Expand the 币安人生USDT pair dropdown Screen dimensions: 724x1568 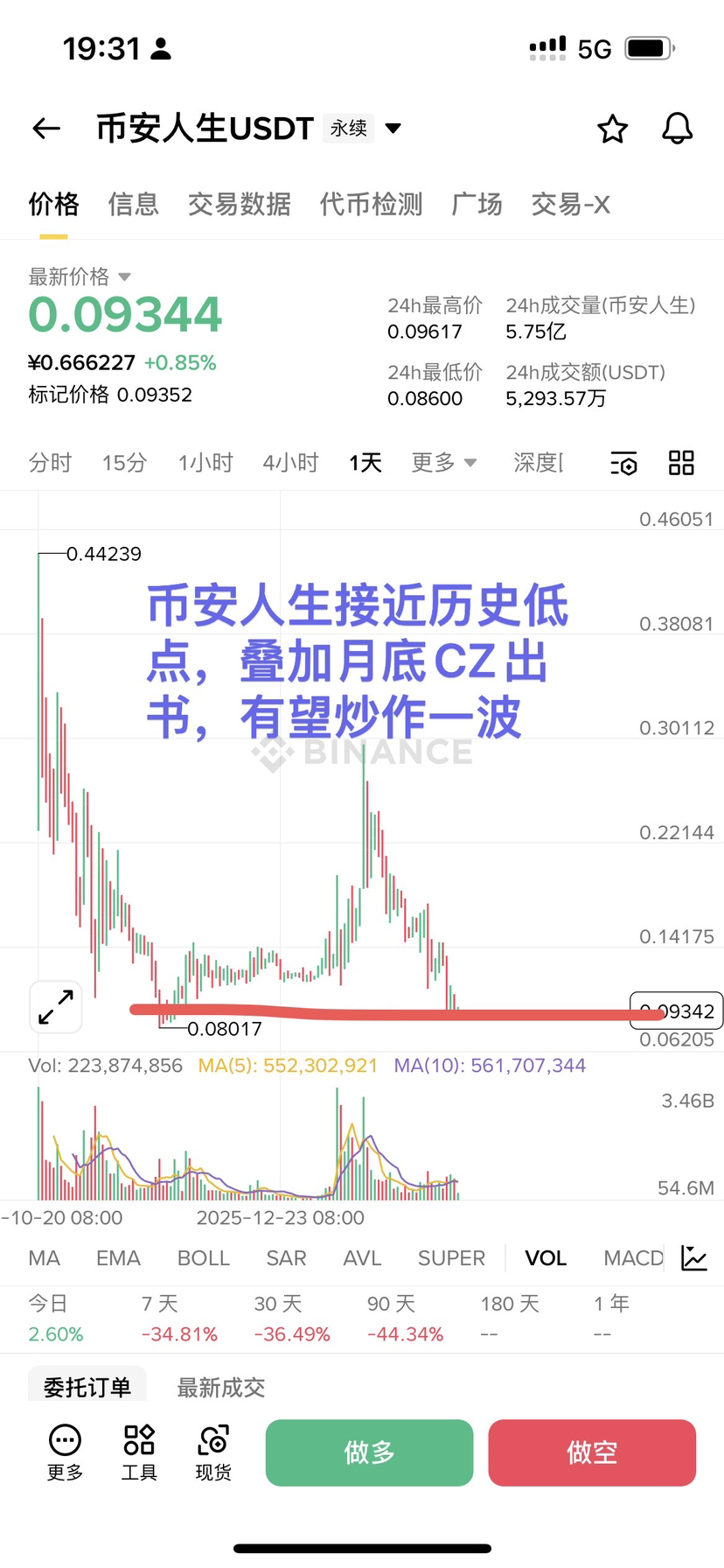tap(393, 129)
